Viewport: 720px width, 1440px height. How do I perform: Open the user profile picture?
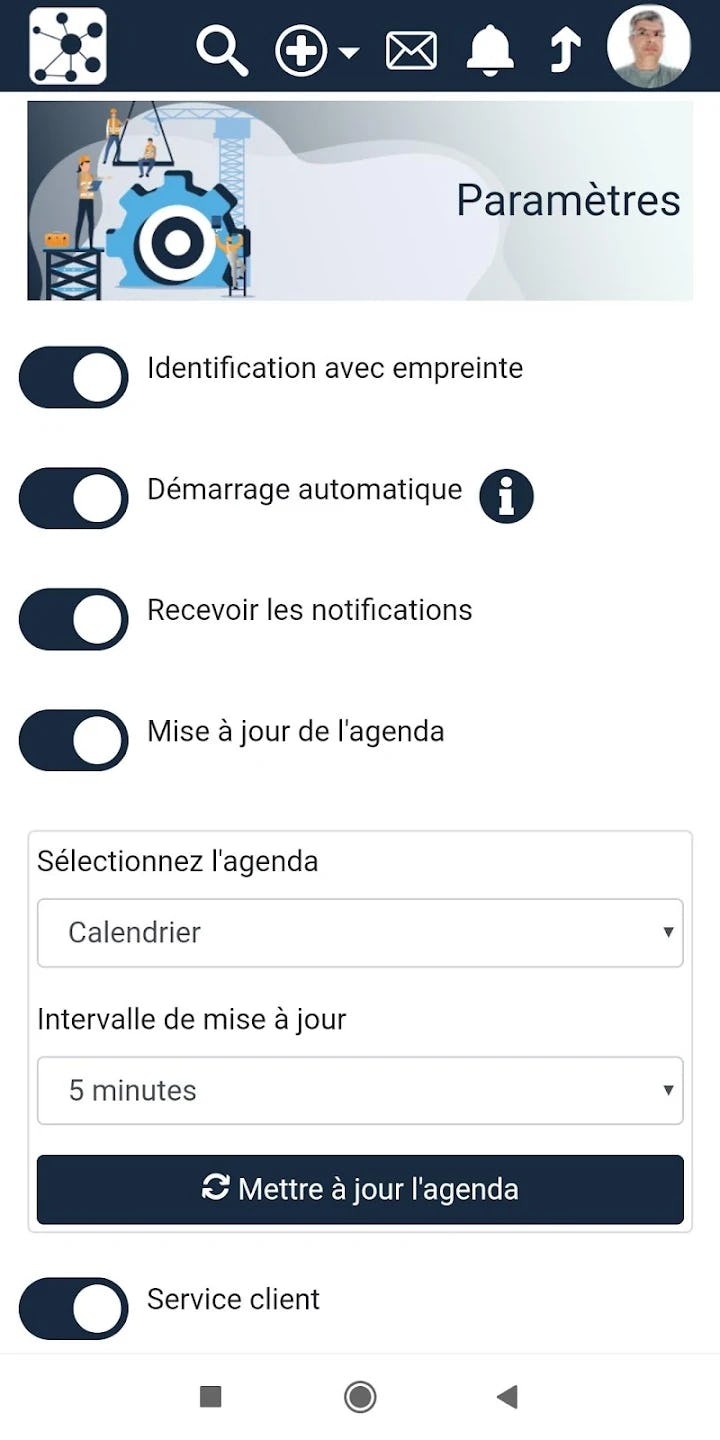click(x=649, y=46)
